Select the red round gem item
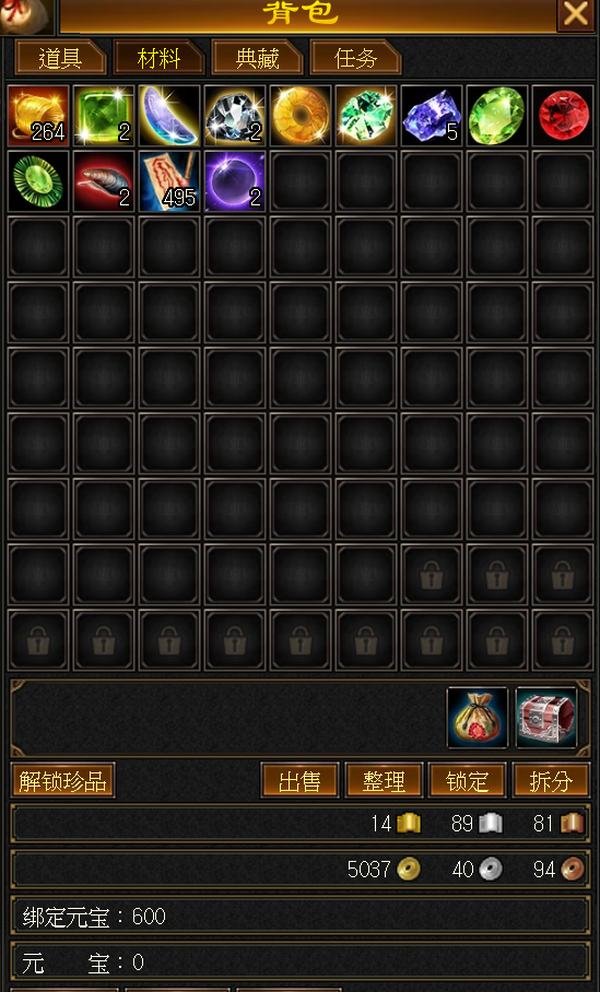Image resolution: width=600 pixels, height=992 pixels. pyautogui.click(x=563, y=116)
